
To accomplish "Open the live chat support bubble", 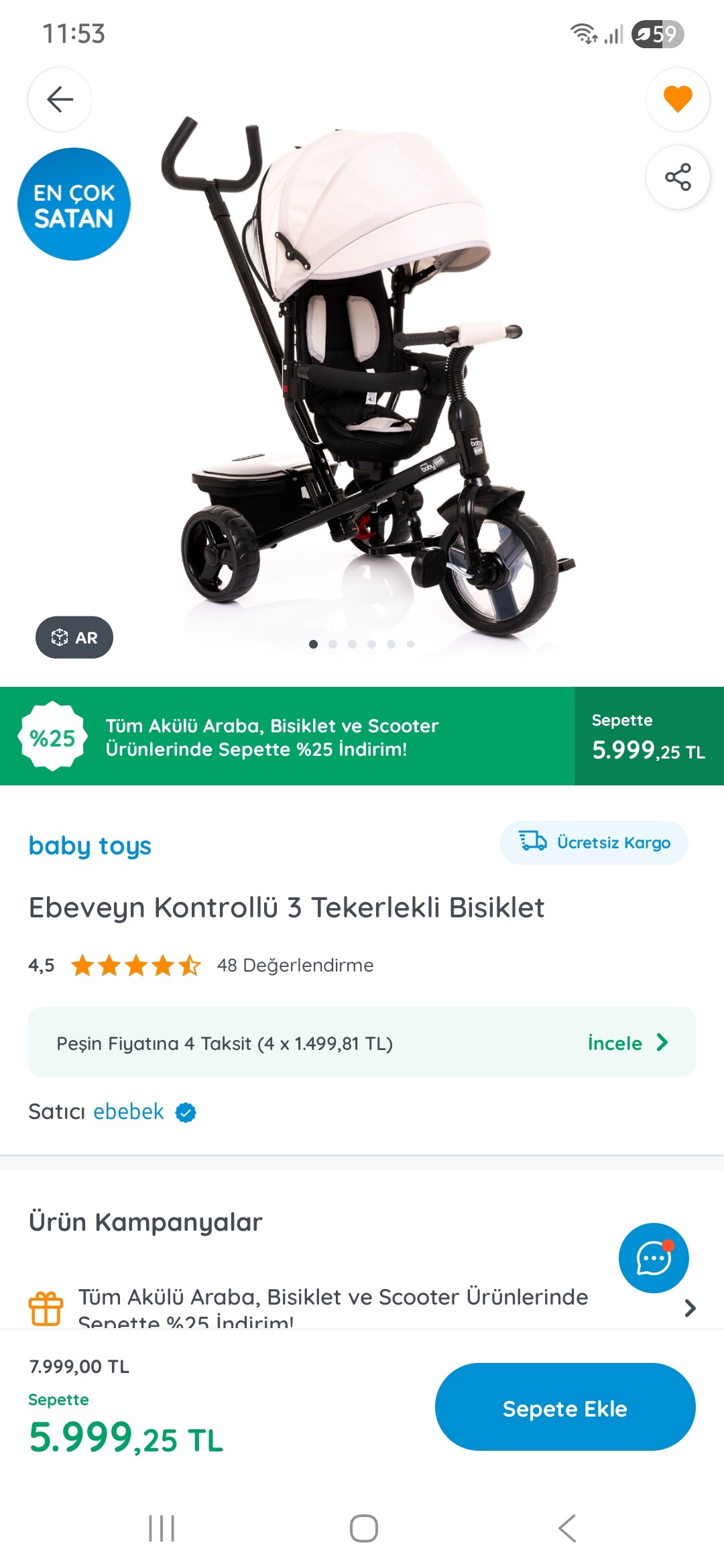I will pyautogui.click(x=654, y=1258).
